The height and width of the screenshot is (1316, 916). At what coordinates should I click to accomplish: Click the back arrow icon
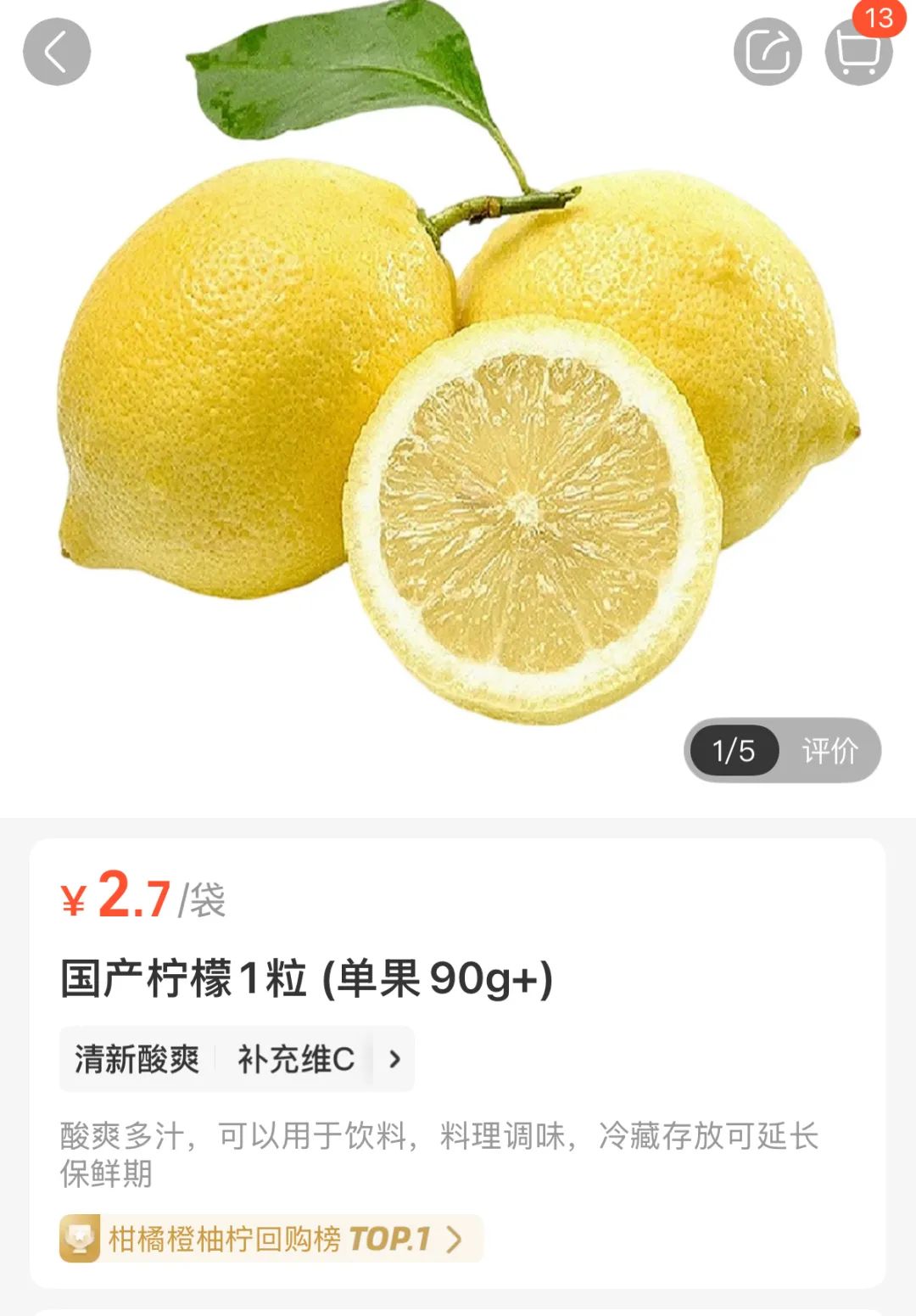(x=56, y=51)
